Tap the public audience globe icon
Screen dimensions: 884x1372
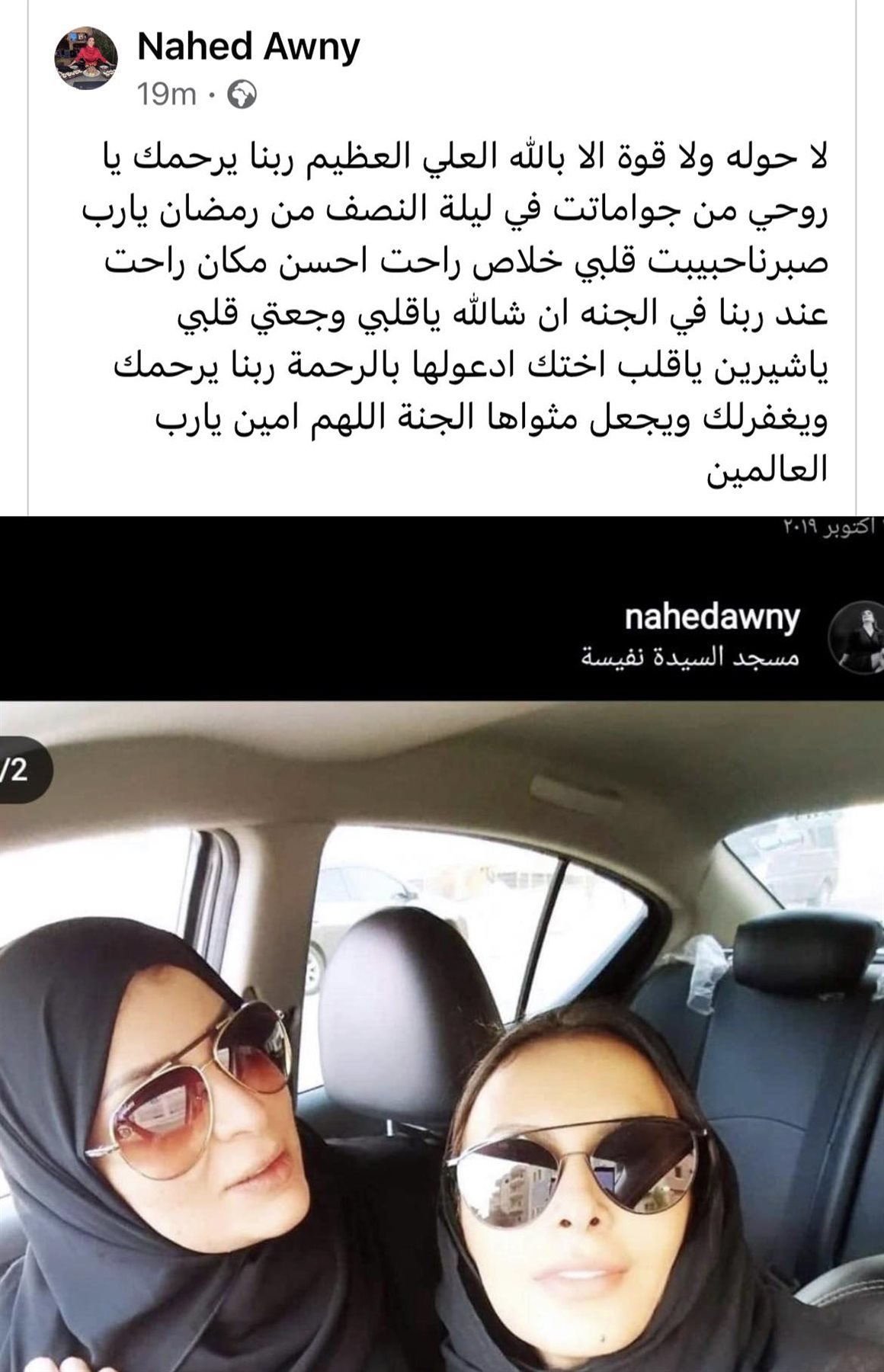pos(242,95)
